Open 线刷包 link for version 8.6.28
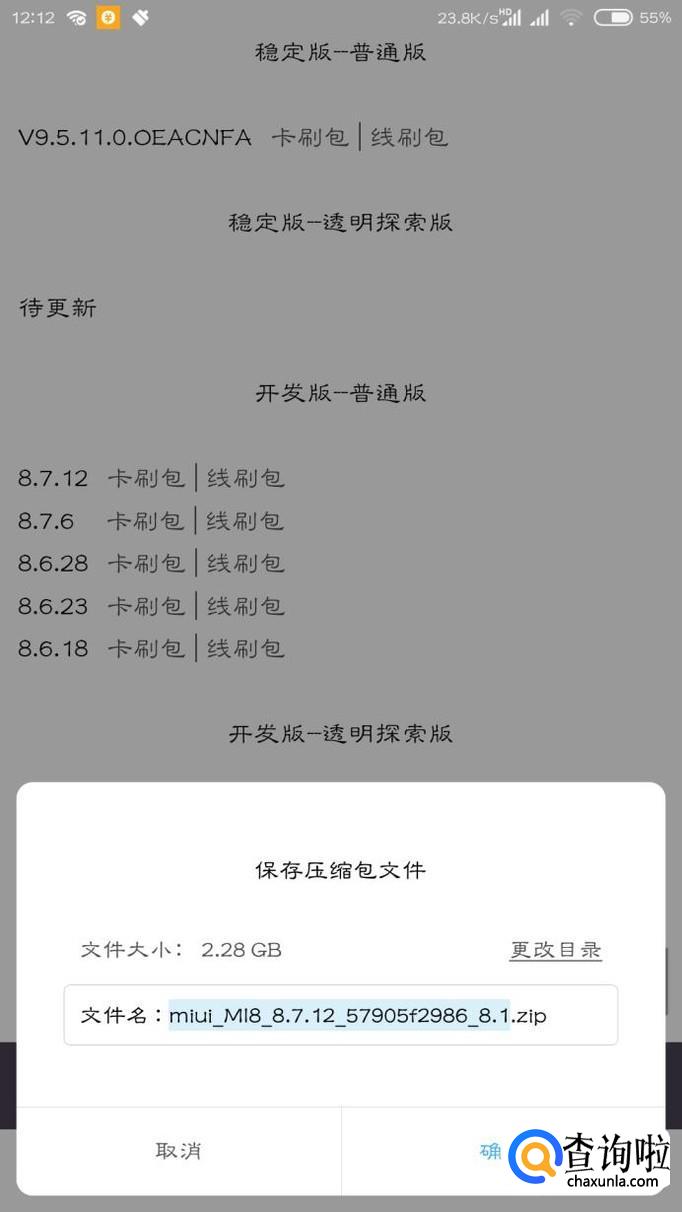Image resolution: width=682 pixels, height=1212 pixels. 245,563
